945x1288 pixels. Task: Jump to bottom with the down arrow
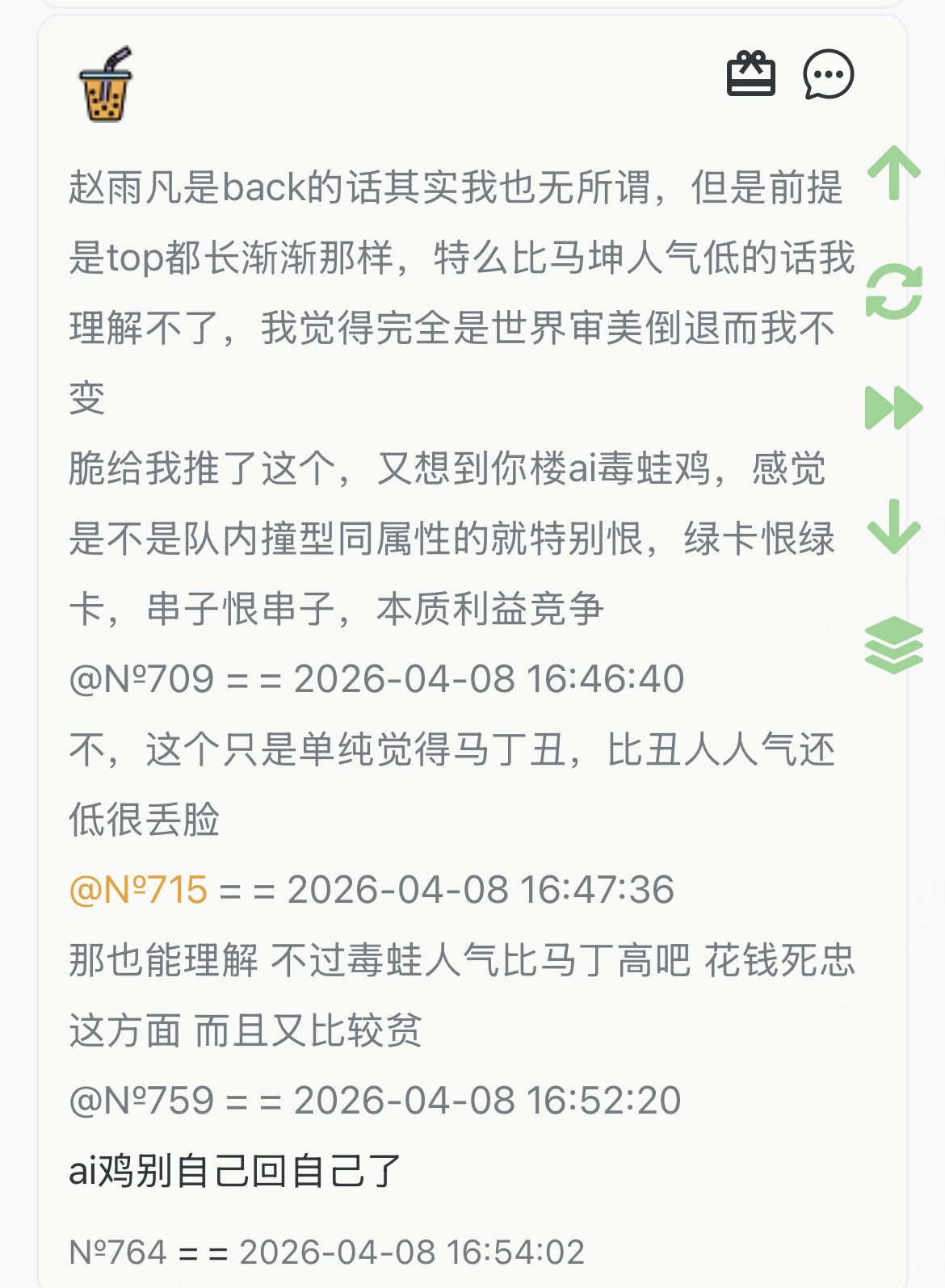(893, 527)
